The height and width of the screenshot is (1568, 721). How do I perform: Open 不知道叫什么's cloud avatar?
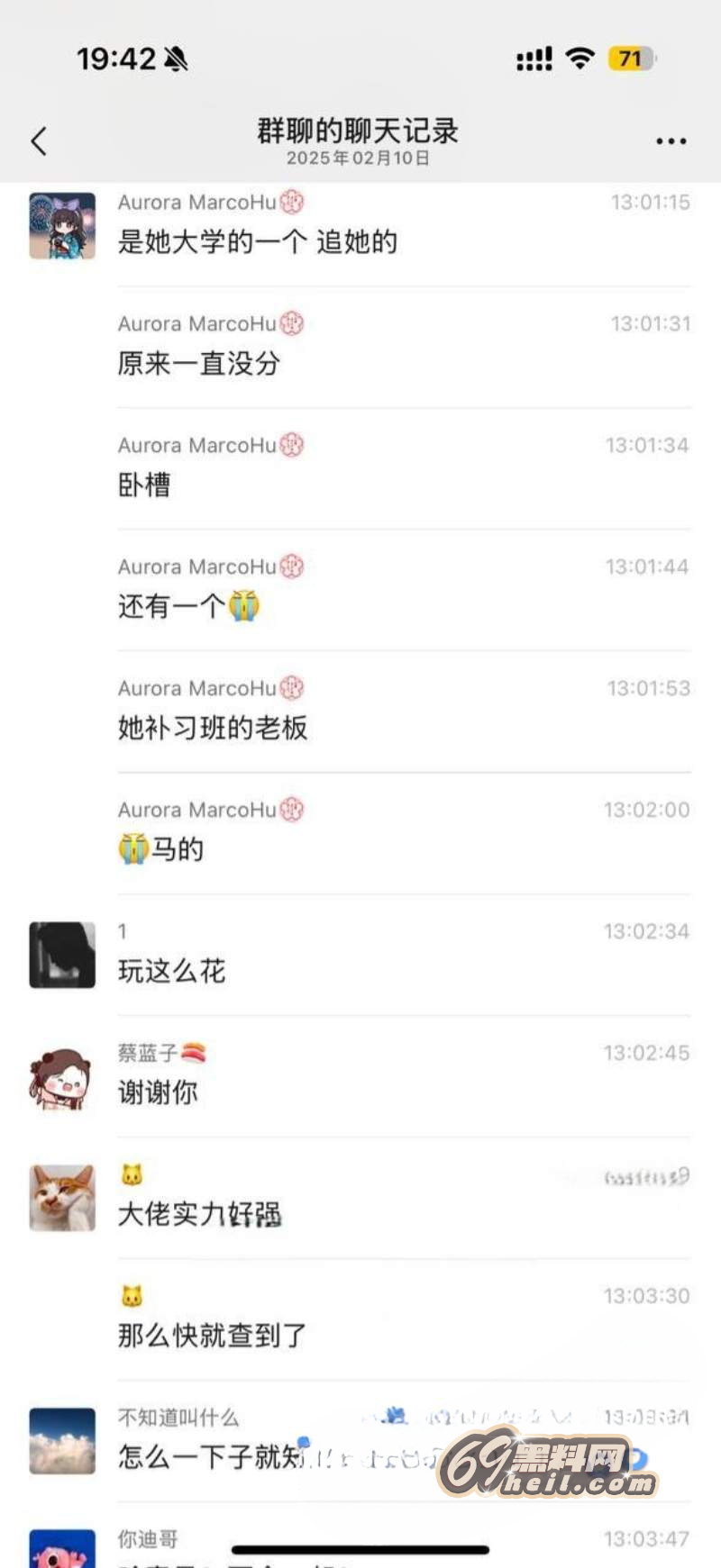62,1441
